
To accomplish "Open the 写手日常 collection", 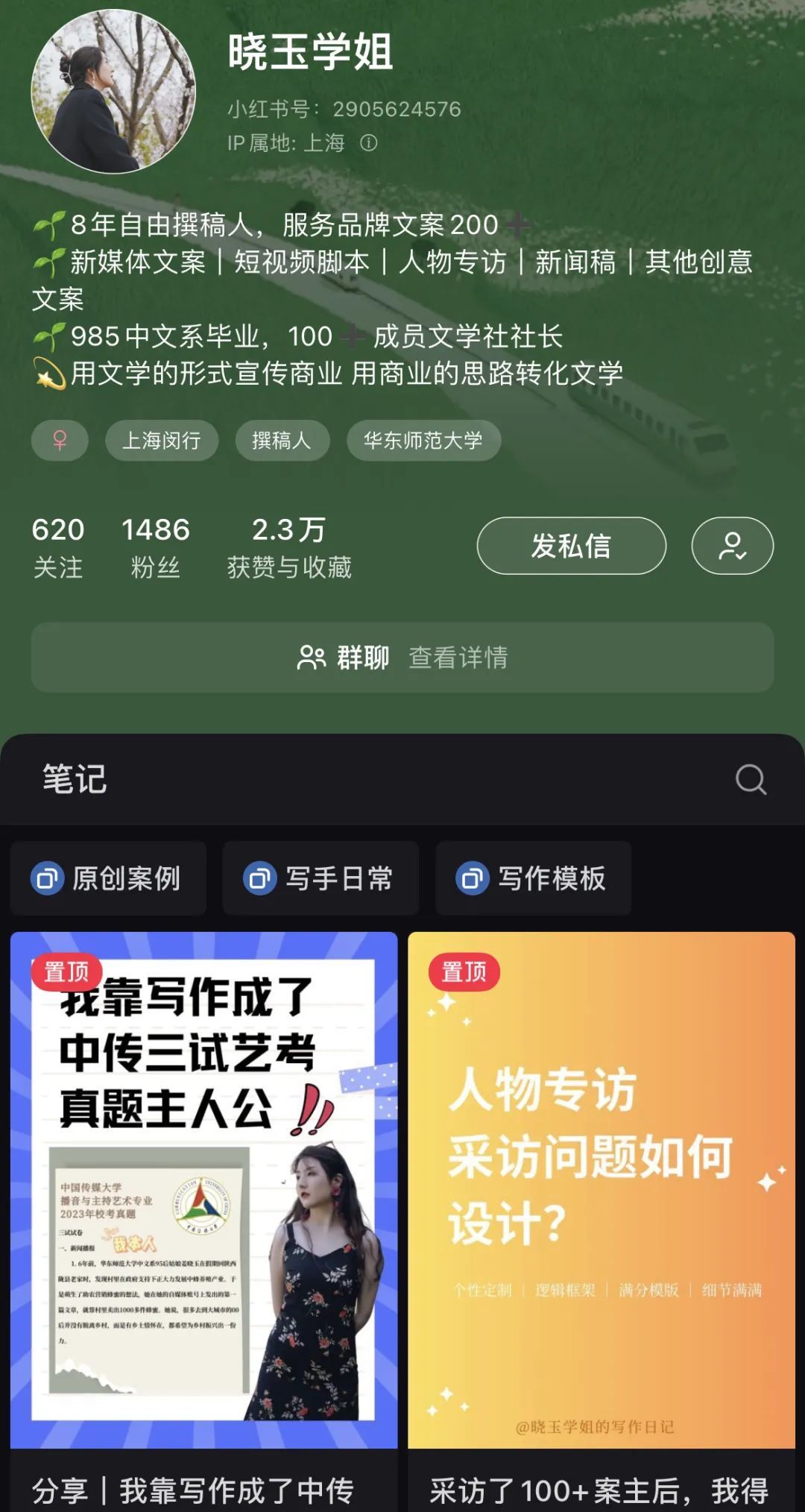I will (x=321, y=878).
